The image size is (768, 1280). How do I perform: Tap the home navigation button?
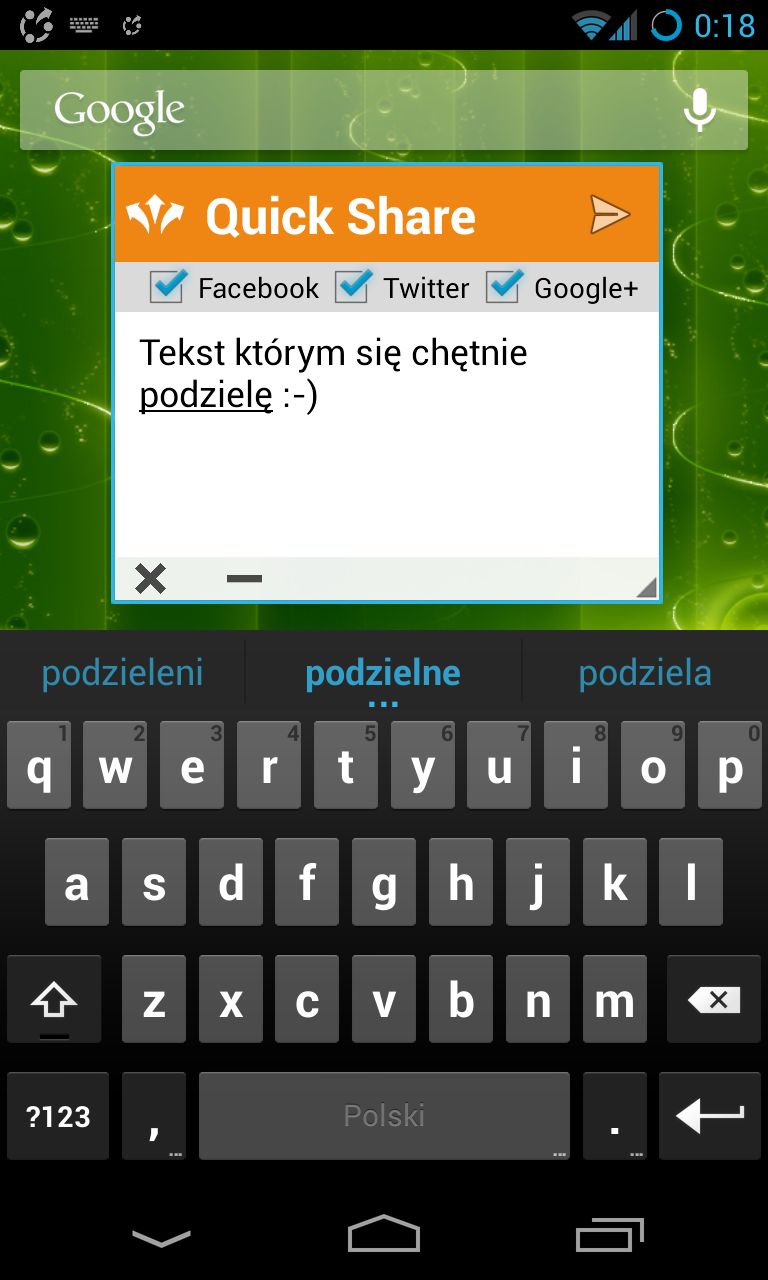(x=384, y=1234)
